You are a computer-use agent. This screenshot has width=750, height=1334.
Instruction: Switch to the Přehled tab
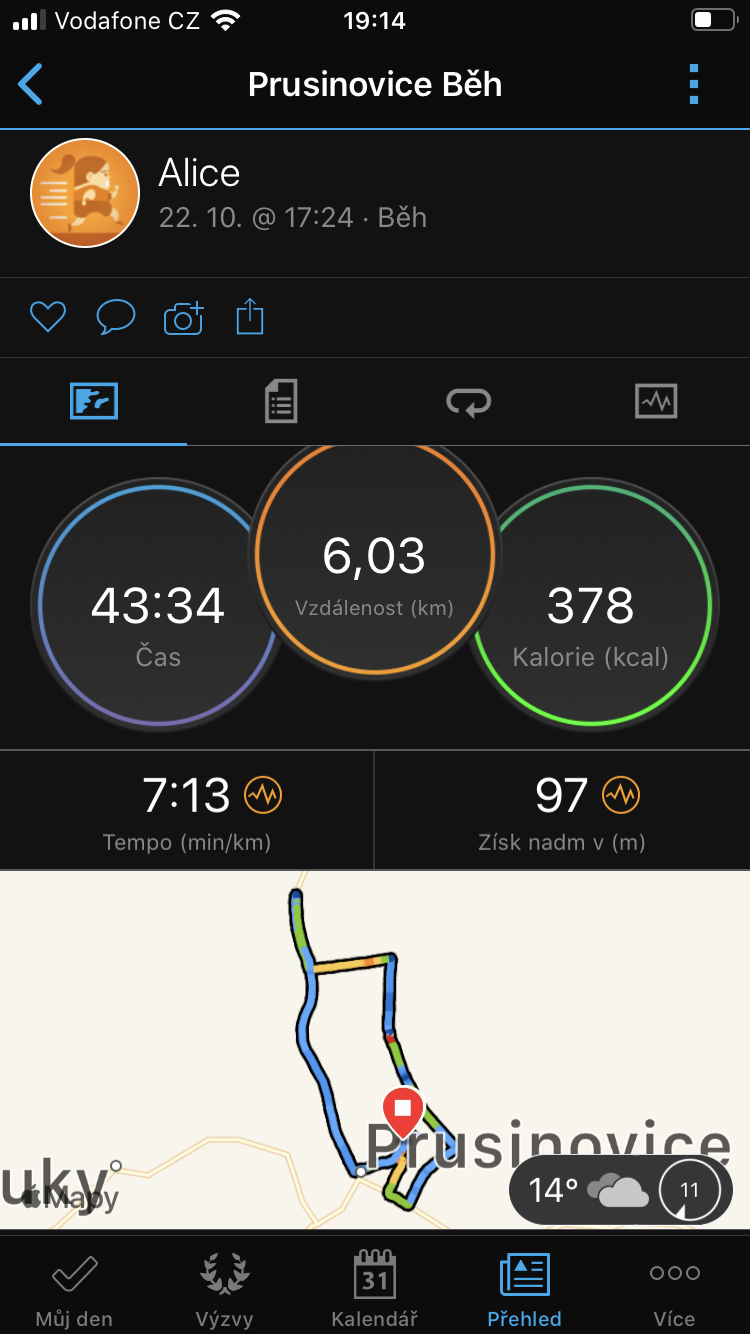[525, 1290]
